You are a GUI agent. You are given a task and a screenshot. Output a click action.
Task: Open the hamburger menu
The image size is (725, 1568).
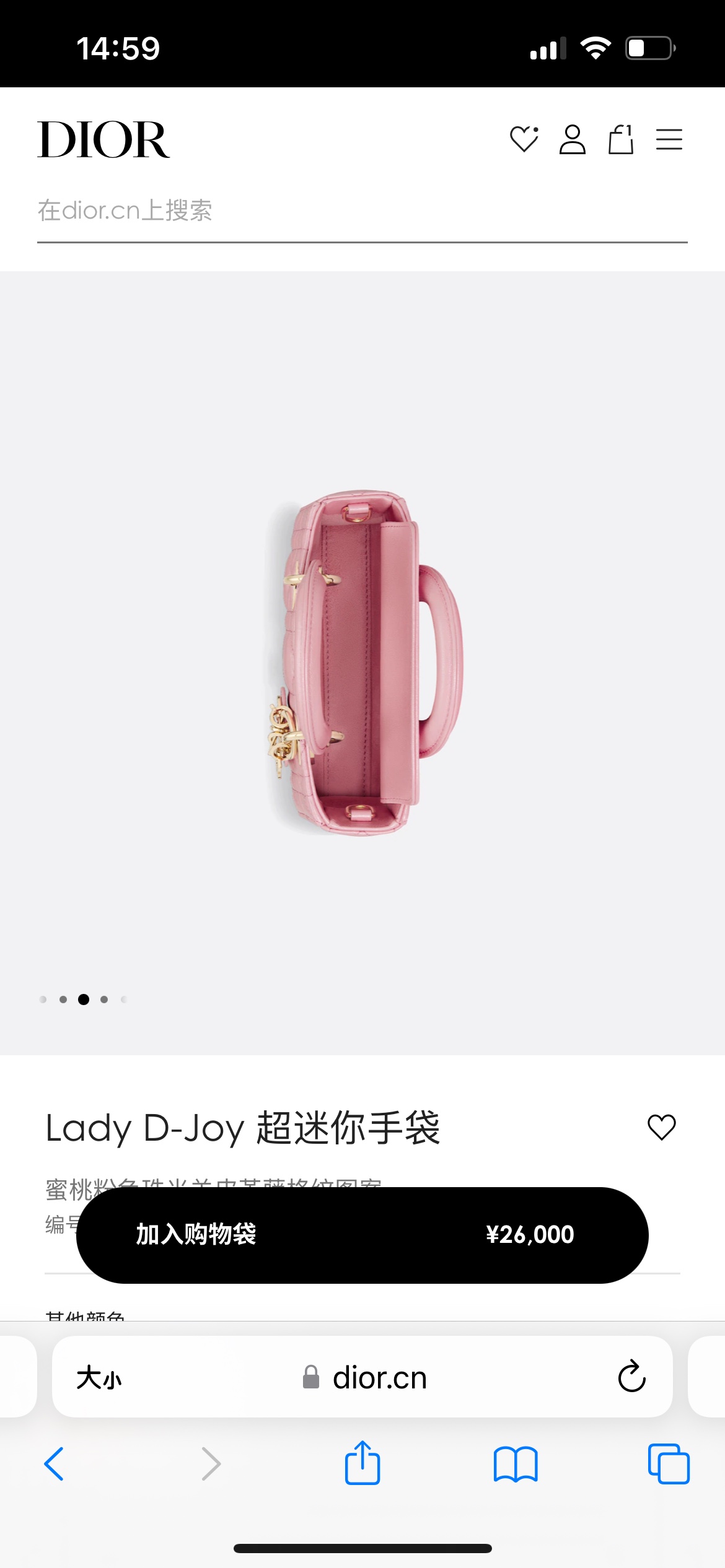[x=669, y=139]
